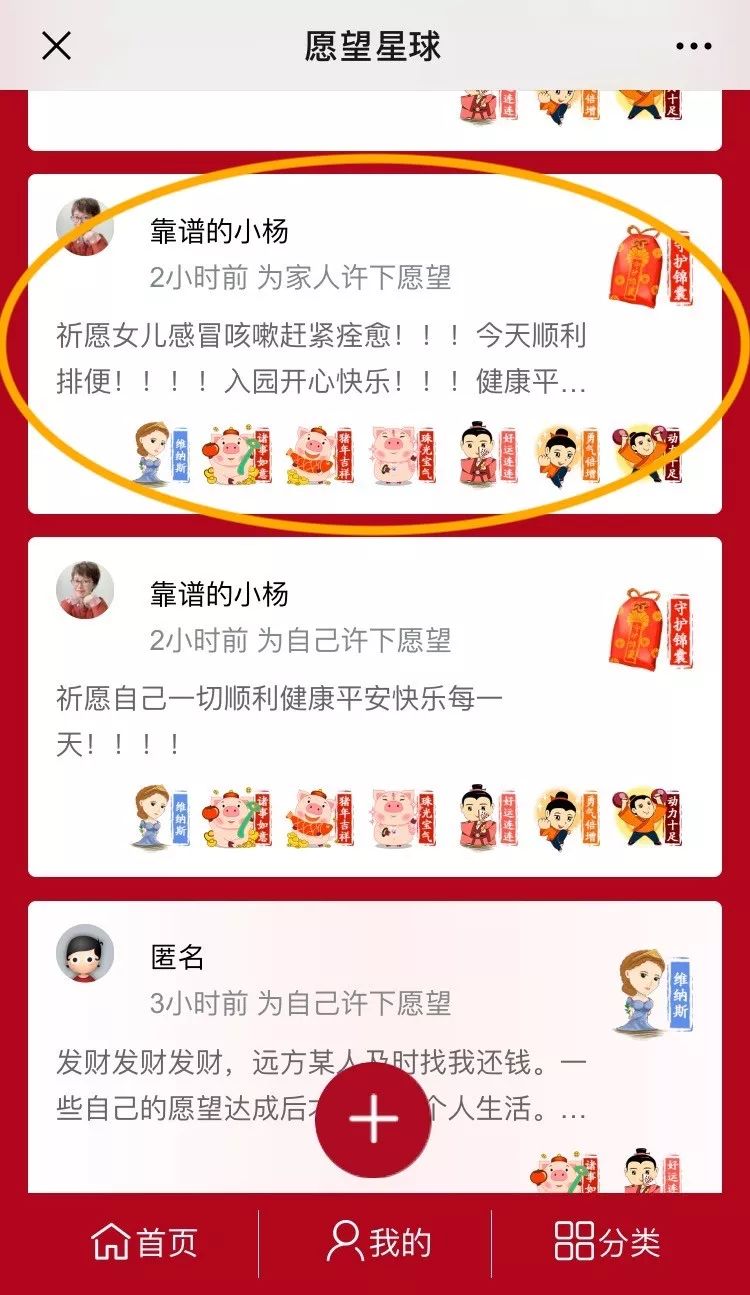
Task: Open the three-dot overflow menu
Action: (693, 46)
